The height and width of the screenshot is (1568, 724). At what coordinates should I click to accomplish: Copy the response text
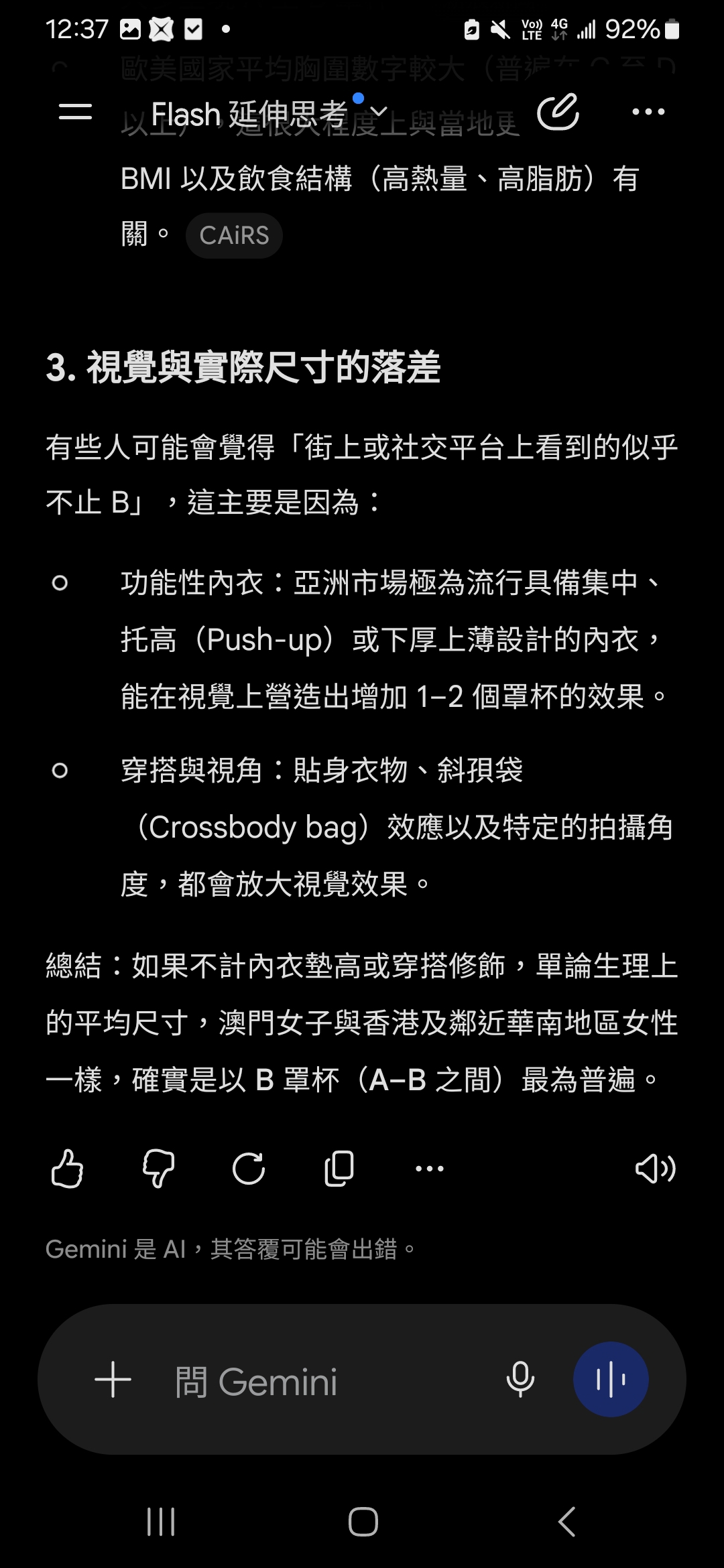point(339,1169)
